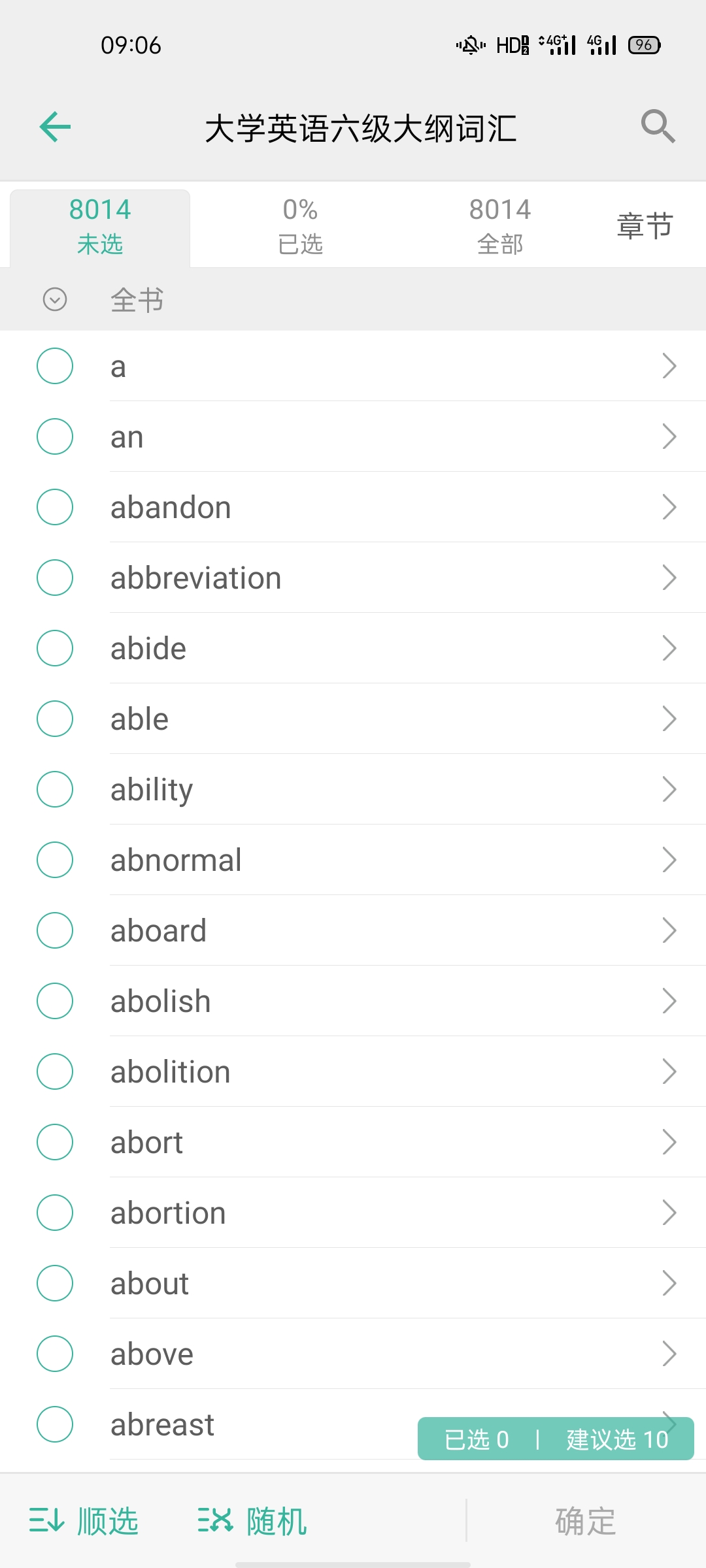Switch to the 已选 tab
706x1568 pixels.
300,226
